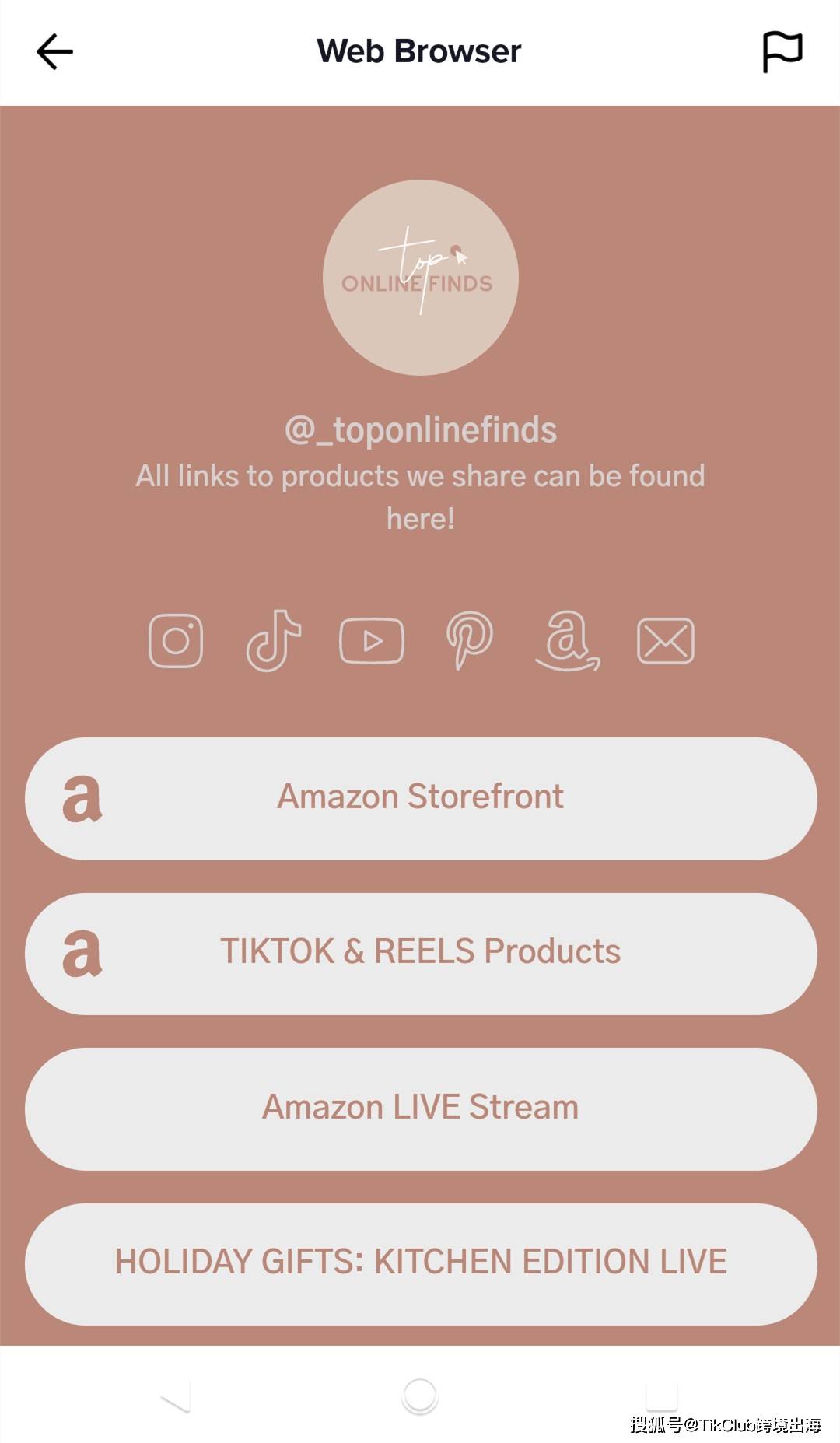Report page with the flag icon
This screenshot has height=1443, width=840.
click(782, 52)
